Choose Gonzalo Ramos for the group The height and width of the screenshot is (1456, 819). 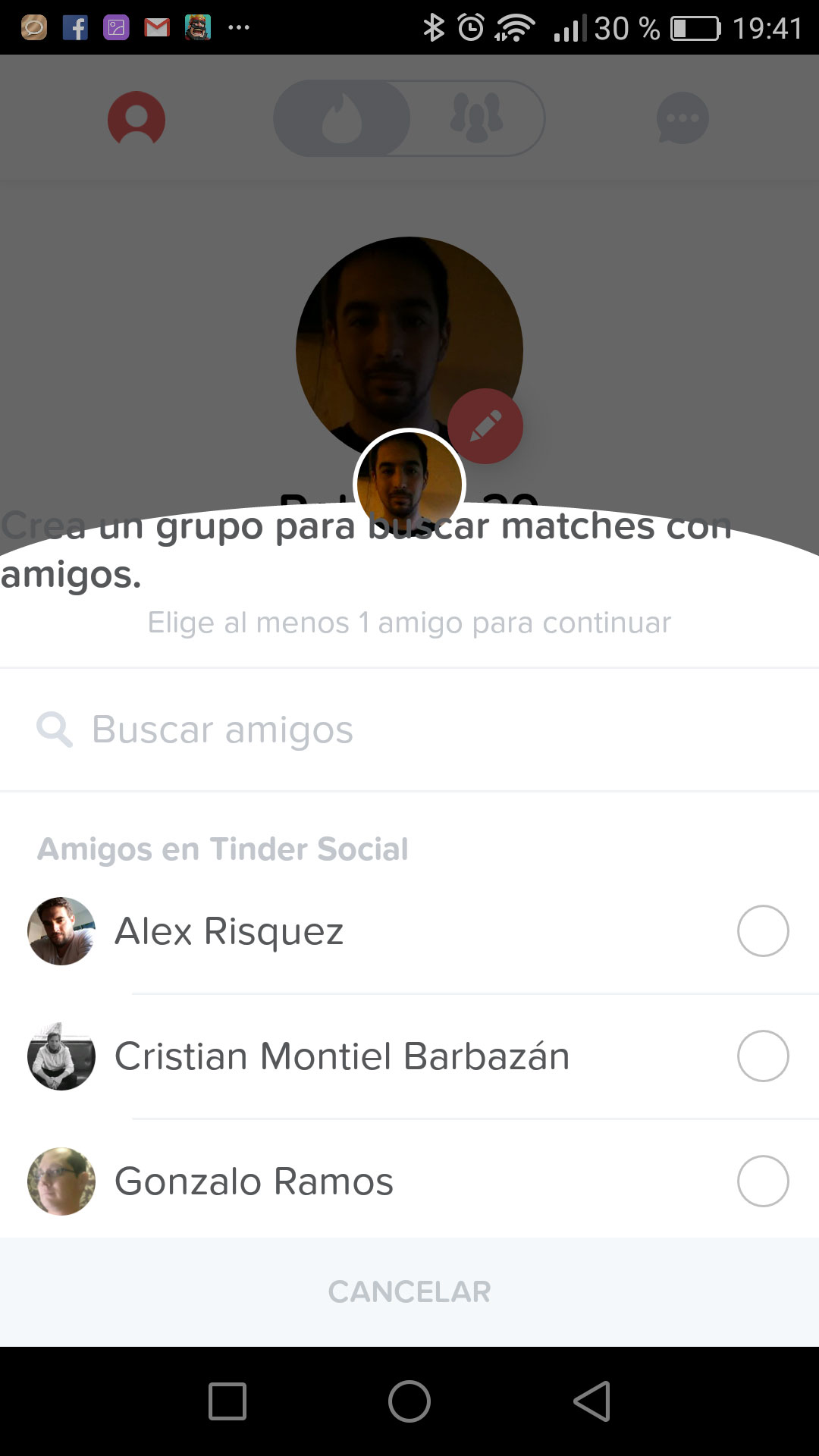pyautogui.click(x=762, y=1181)
